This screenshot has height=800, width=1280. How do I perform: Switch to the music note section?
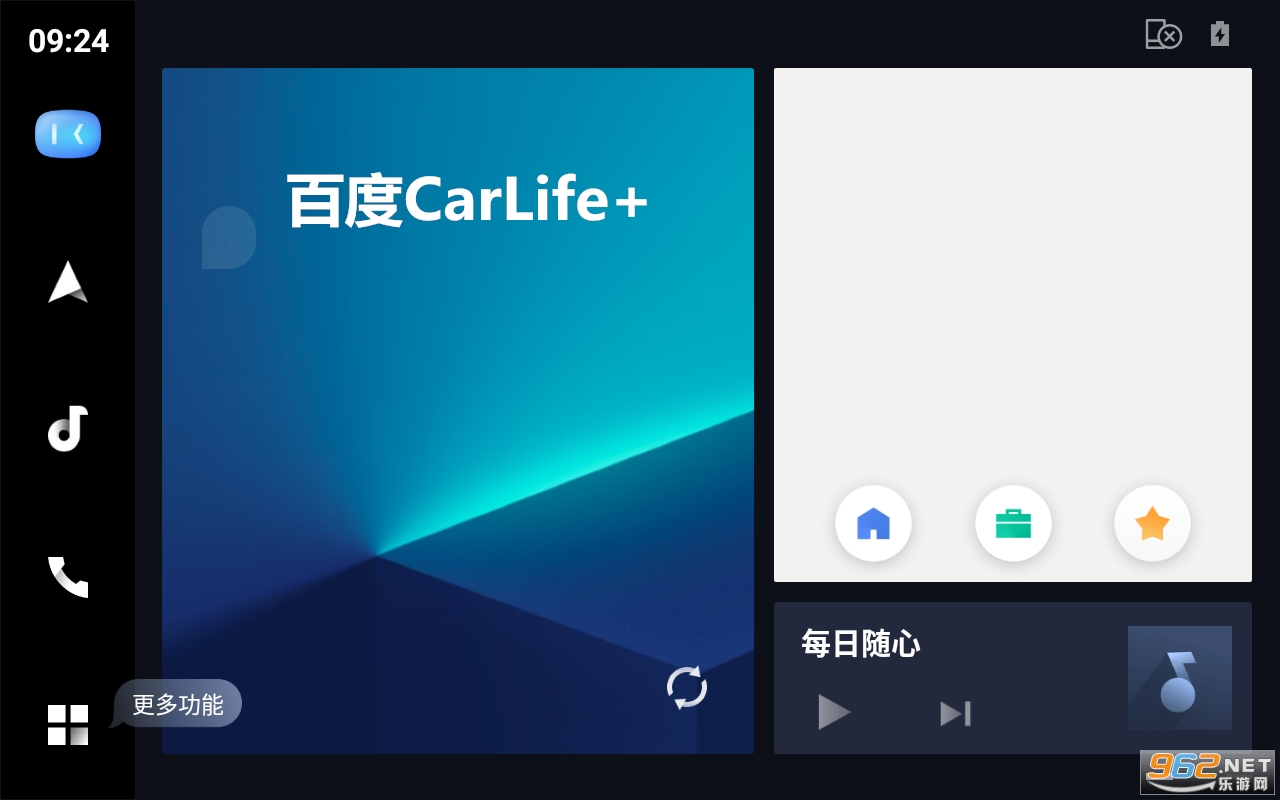pos(68,429)
